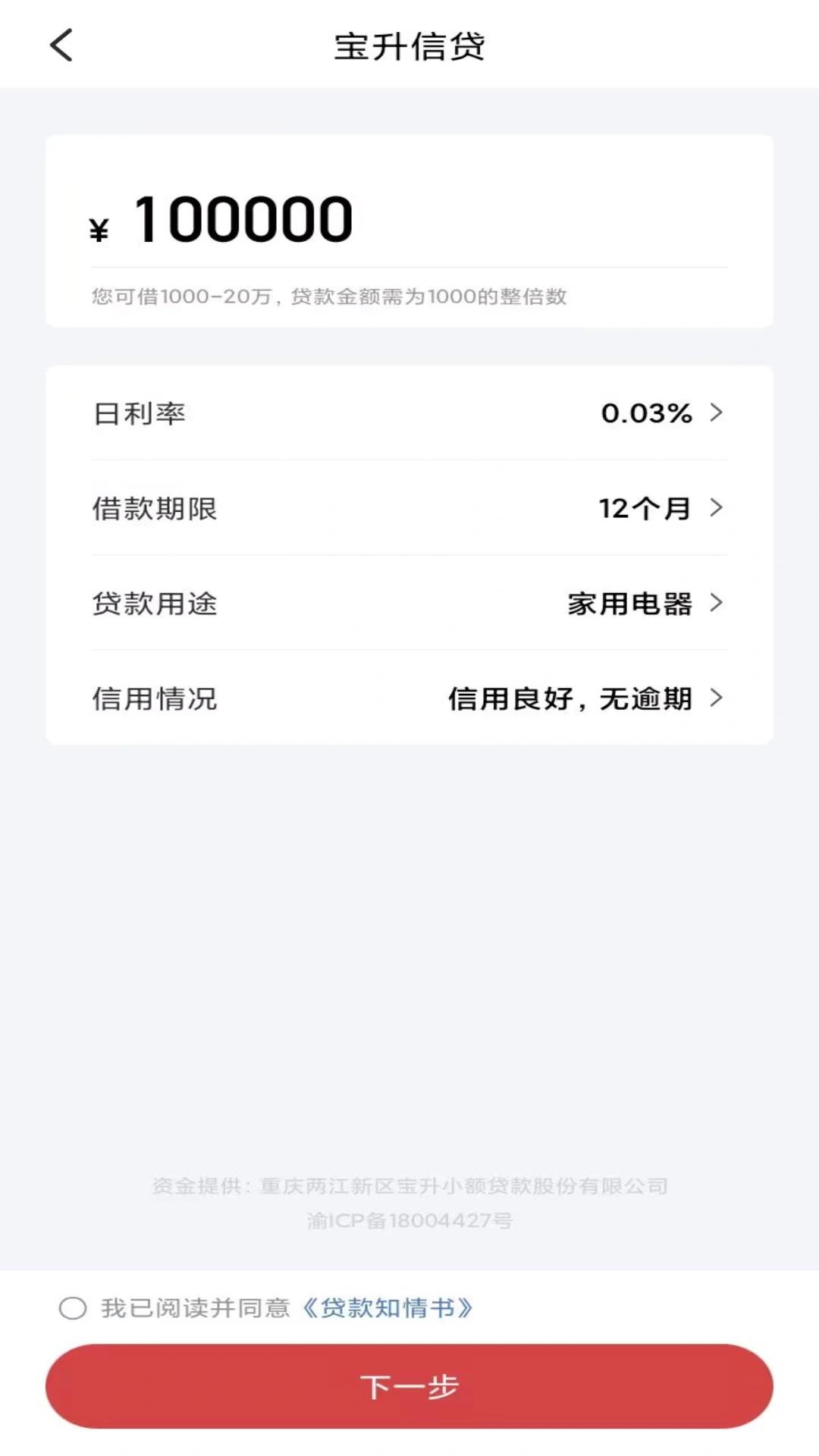819x1456 pixels.
Task: Change the 借款期限 of 12个月
Action: click(x=409, y=508)
